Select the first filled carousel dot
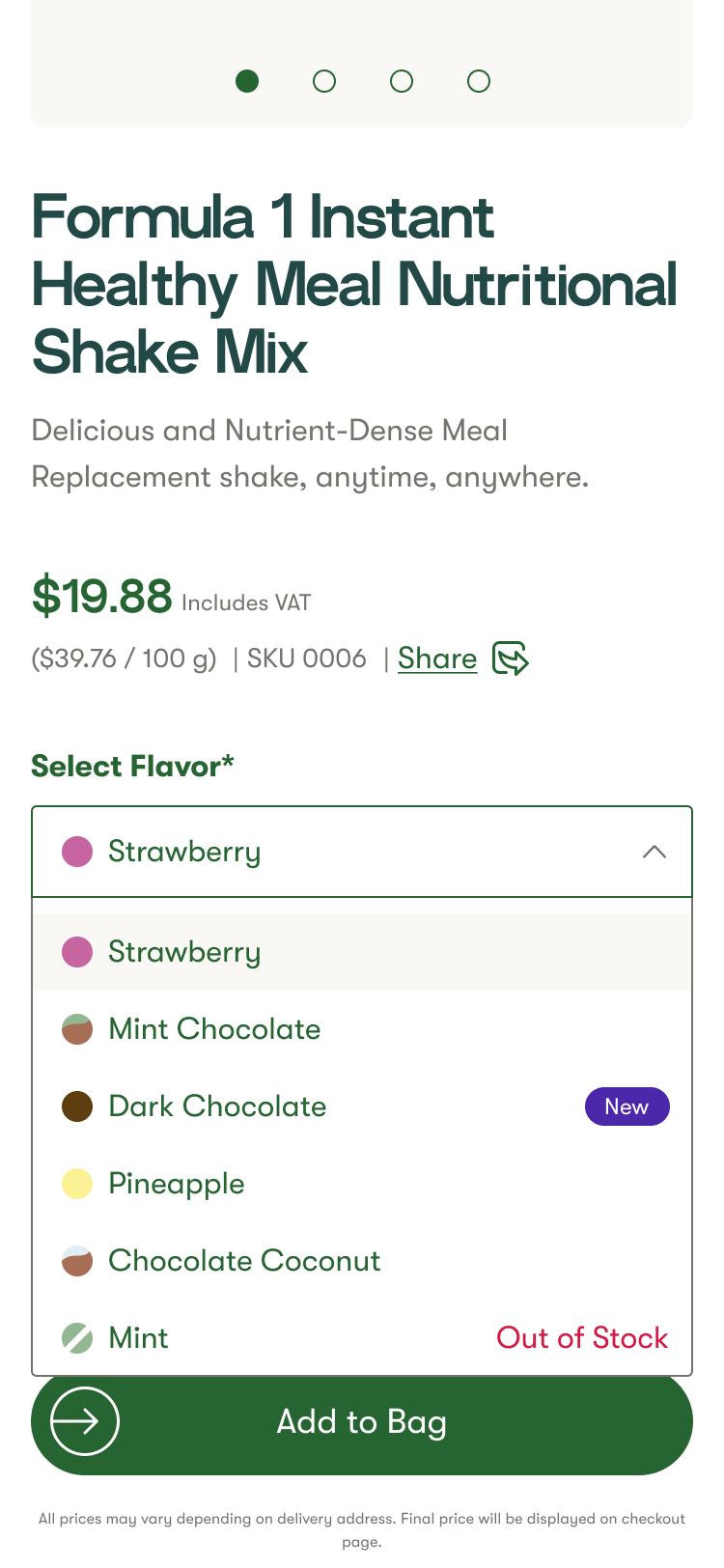The width and height of the screenshot is (724, 1568). point(247,81)
